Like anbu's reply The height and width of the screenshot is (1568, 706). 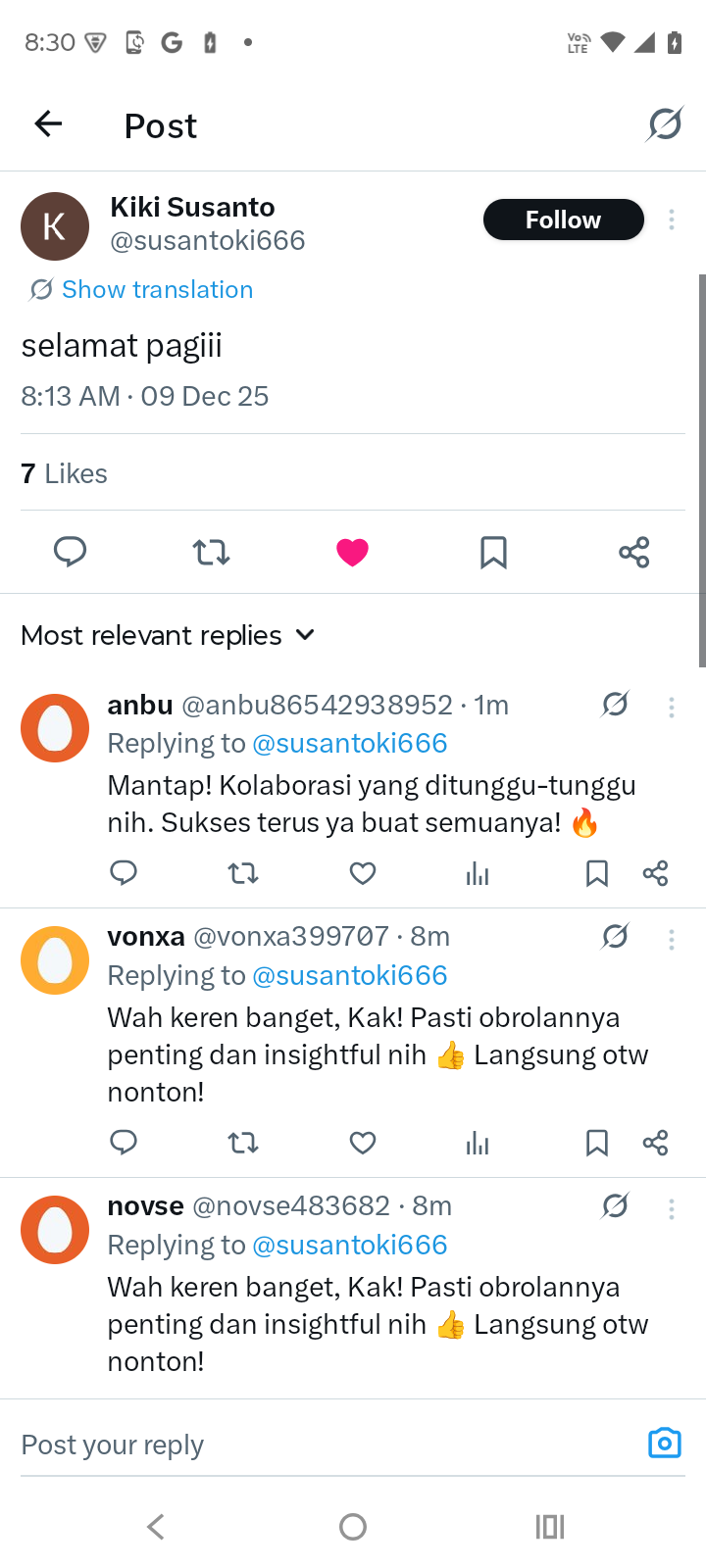tap(363, 873)
